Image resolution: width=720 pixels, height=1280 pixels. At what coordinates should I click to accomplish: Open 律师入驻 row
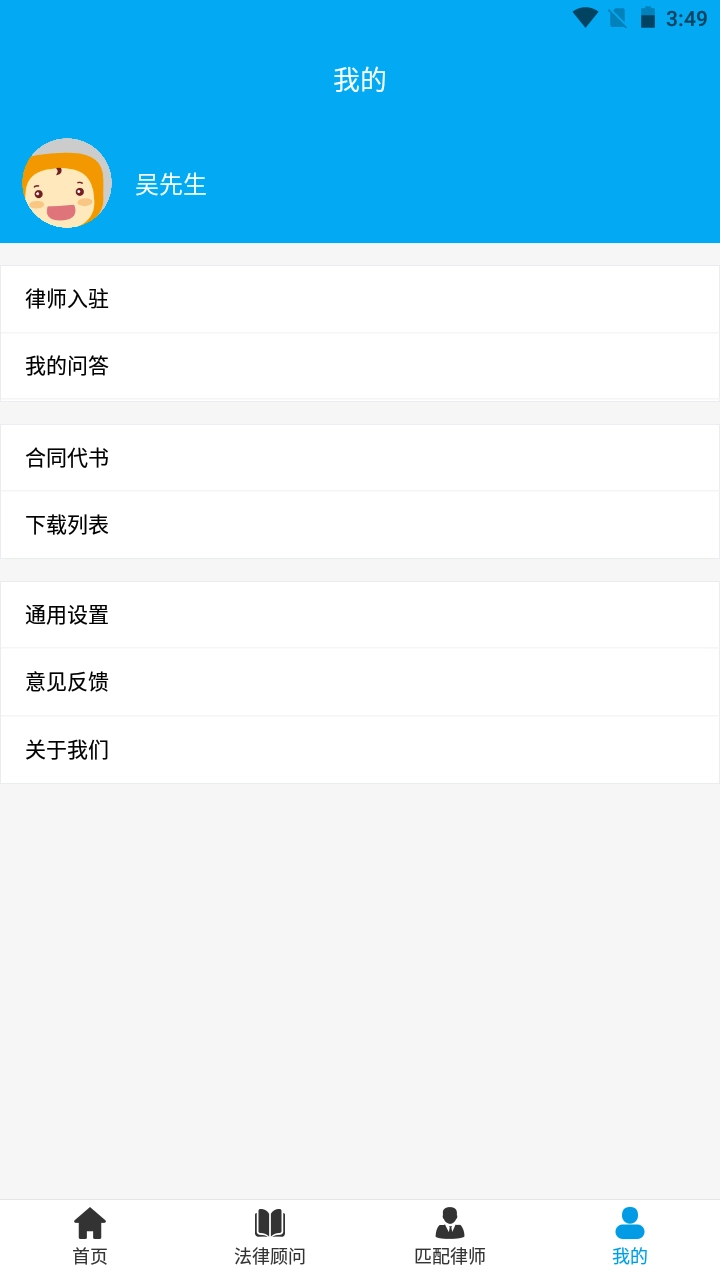(x=360, y=299)
